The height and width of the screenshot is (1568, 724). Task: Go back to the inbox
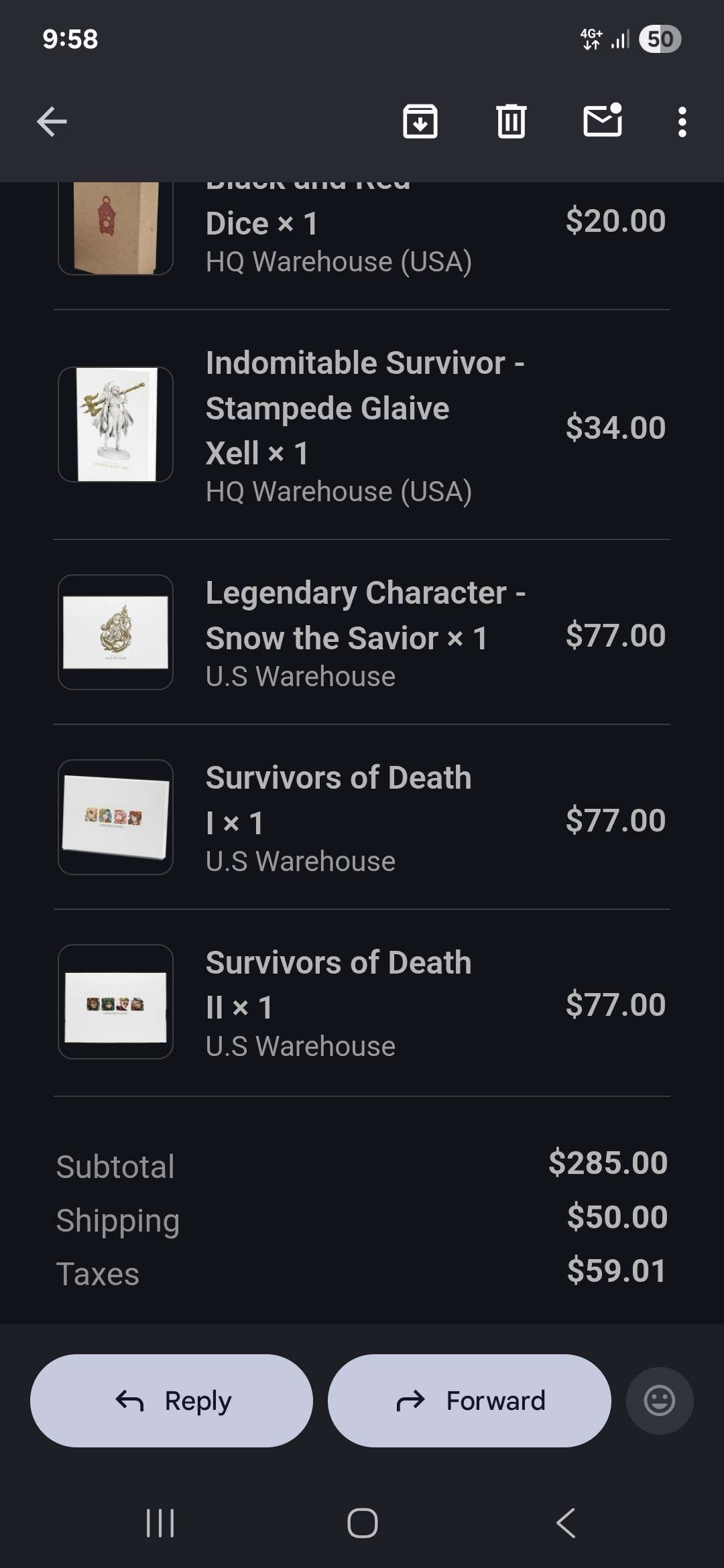click(52, 122)
